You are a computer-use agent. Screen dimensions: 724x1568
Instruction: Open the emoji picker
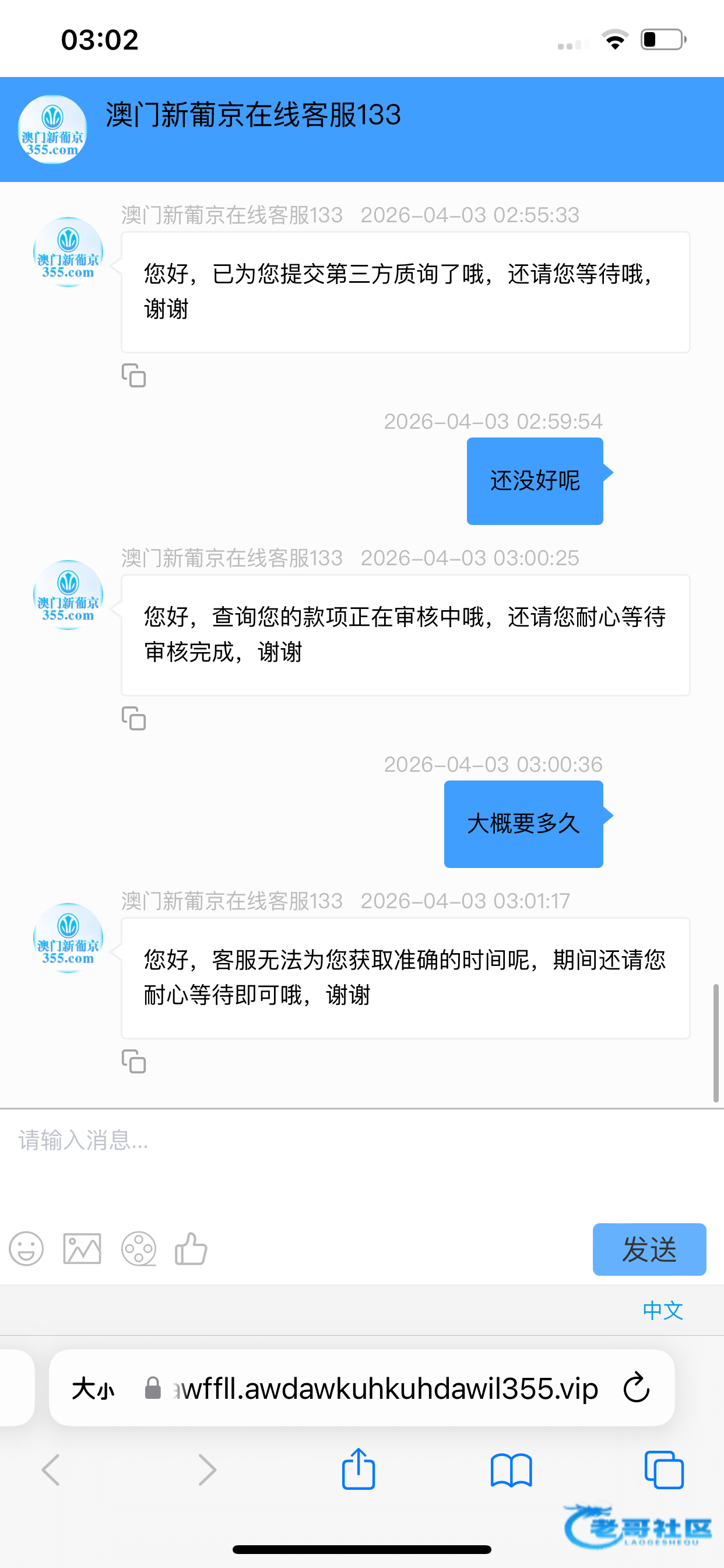tap(26, 1249)
